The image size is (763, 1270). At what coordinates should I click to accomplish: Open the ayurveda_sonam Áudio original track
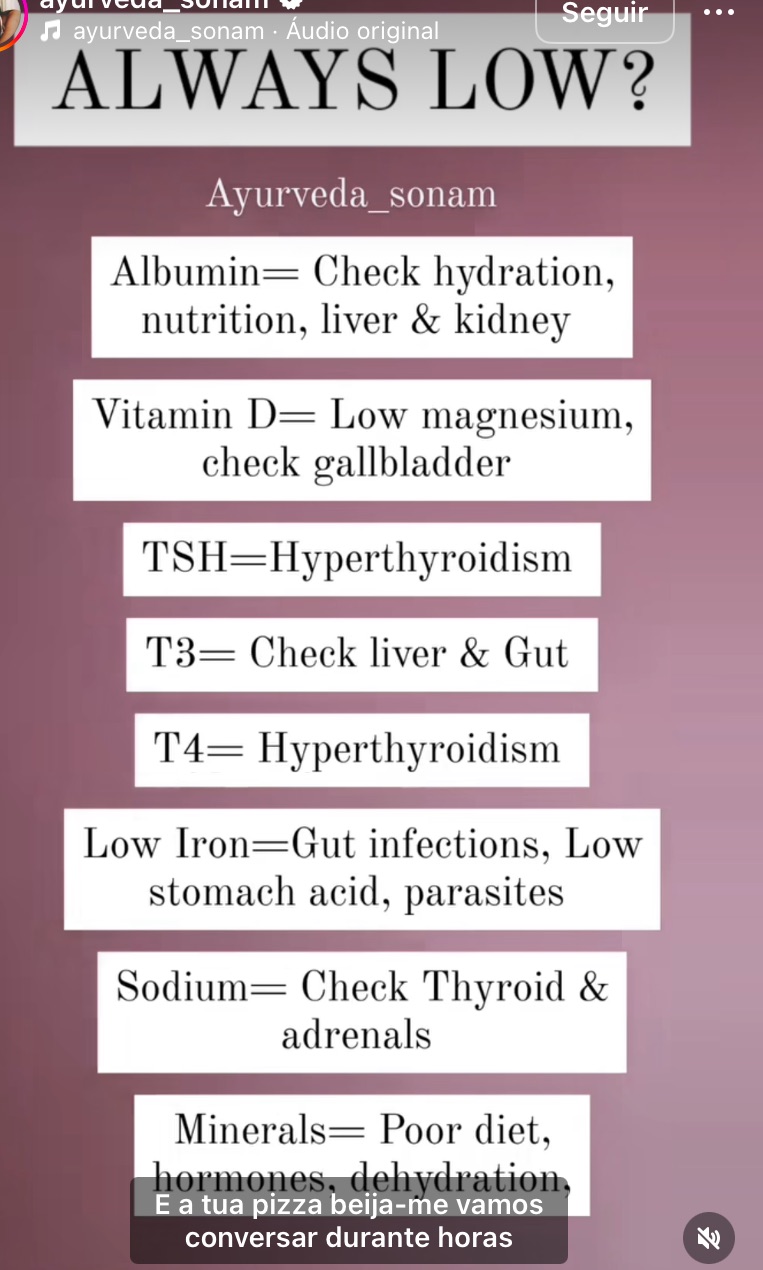[x=255, y=31]
